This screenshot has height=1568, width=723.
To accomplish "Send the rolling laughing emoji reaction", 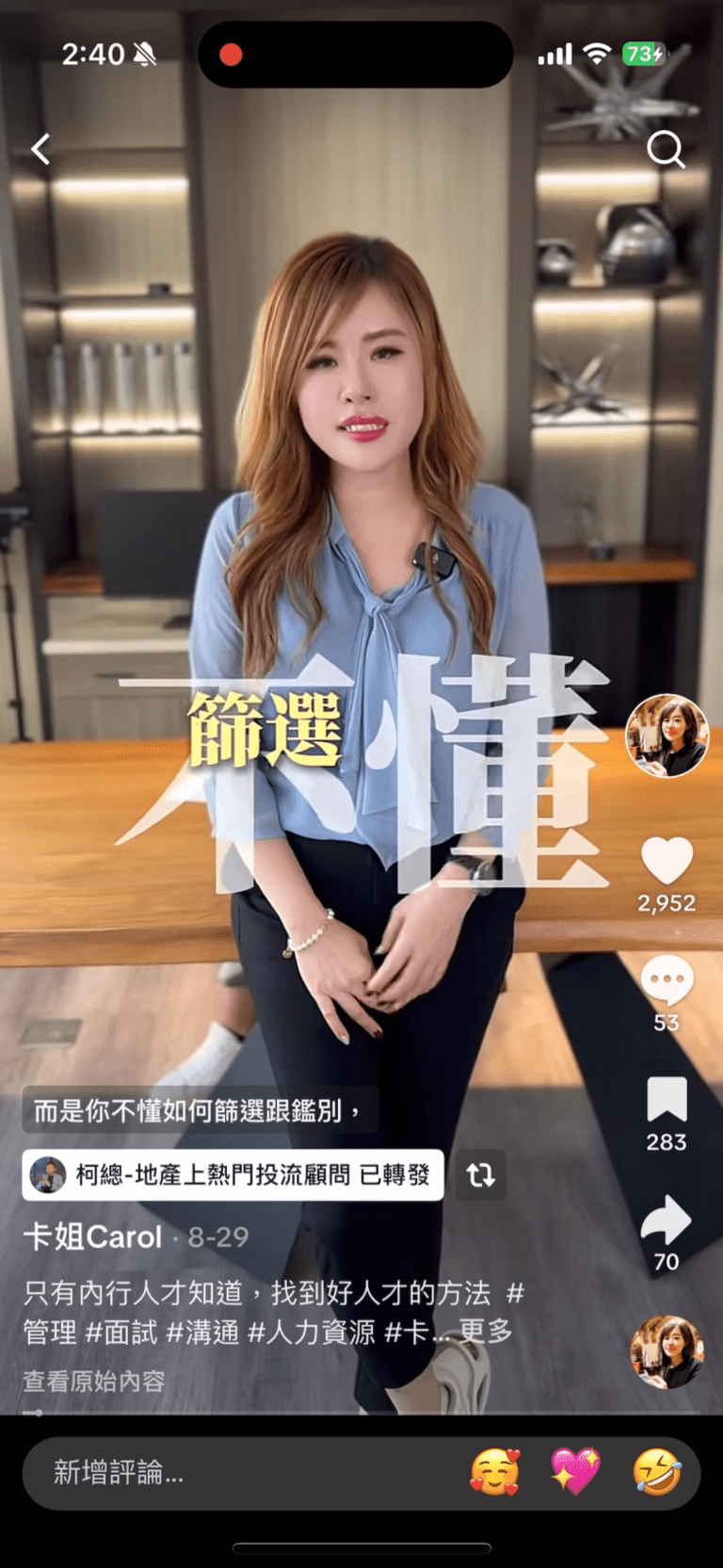I will (x=657, y=1472).
